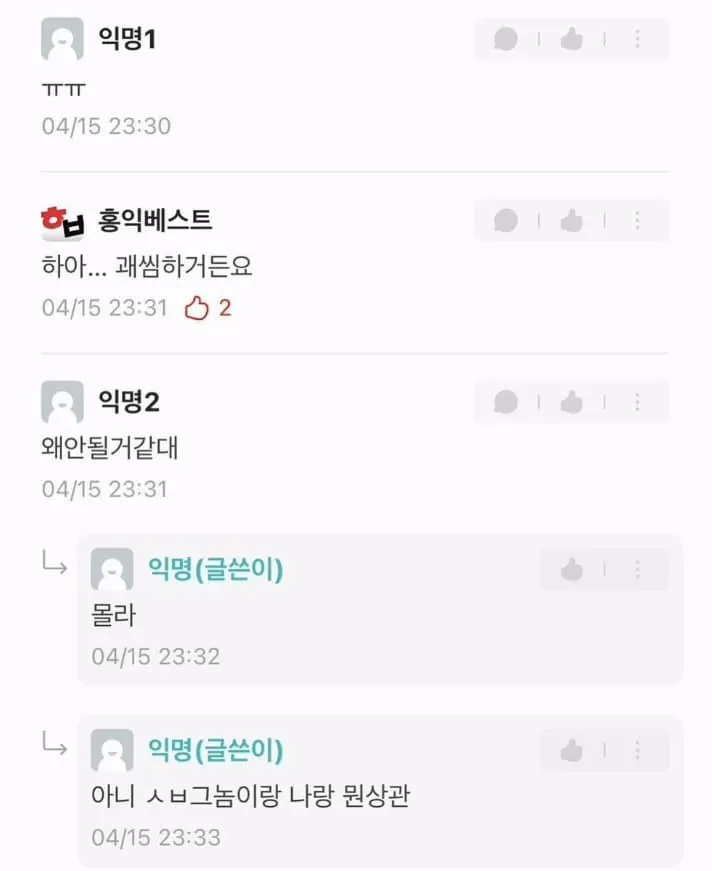Reply to 익명2's 왜안될거같대 comment

(x=506, y=402)
